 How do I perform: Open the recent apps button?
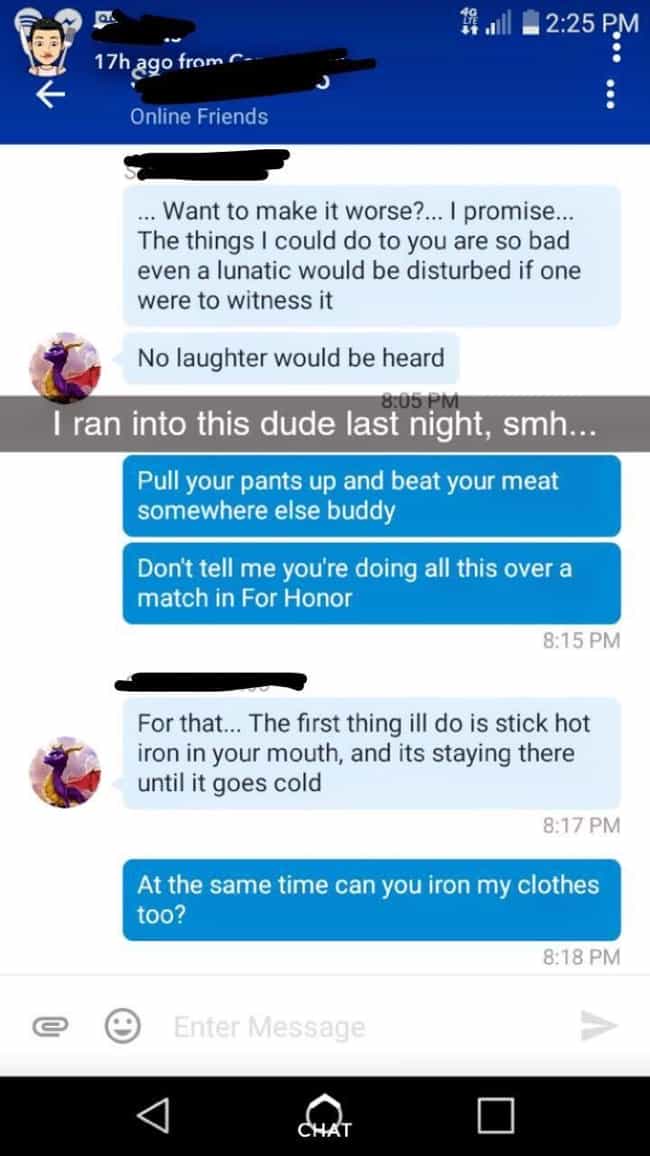coord(495,1115)
